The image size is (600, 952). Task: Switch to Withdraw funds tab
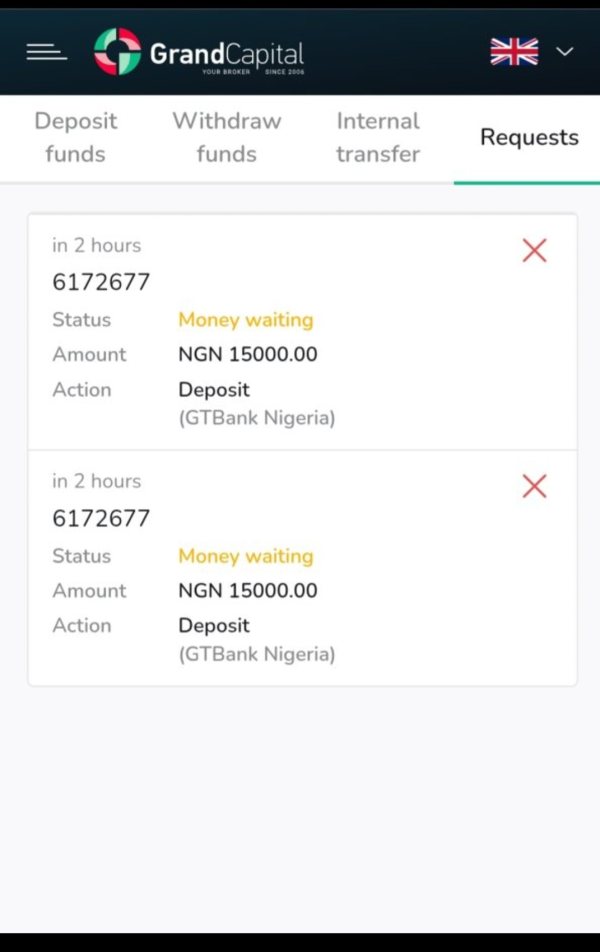pos(227,138)
